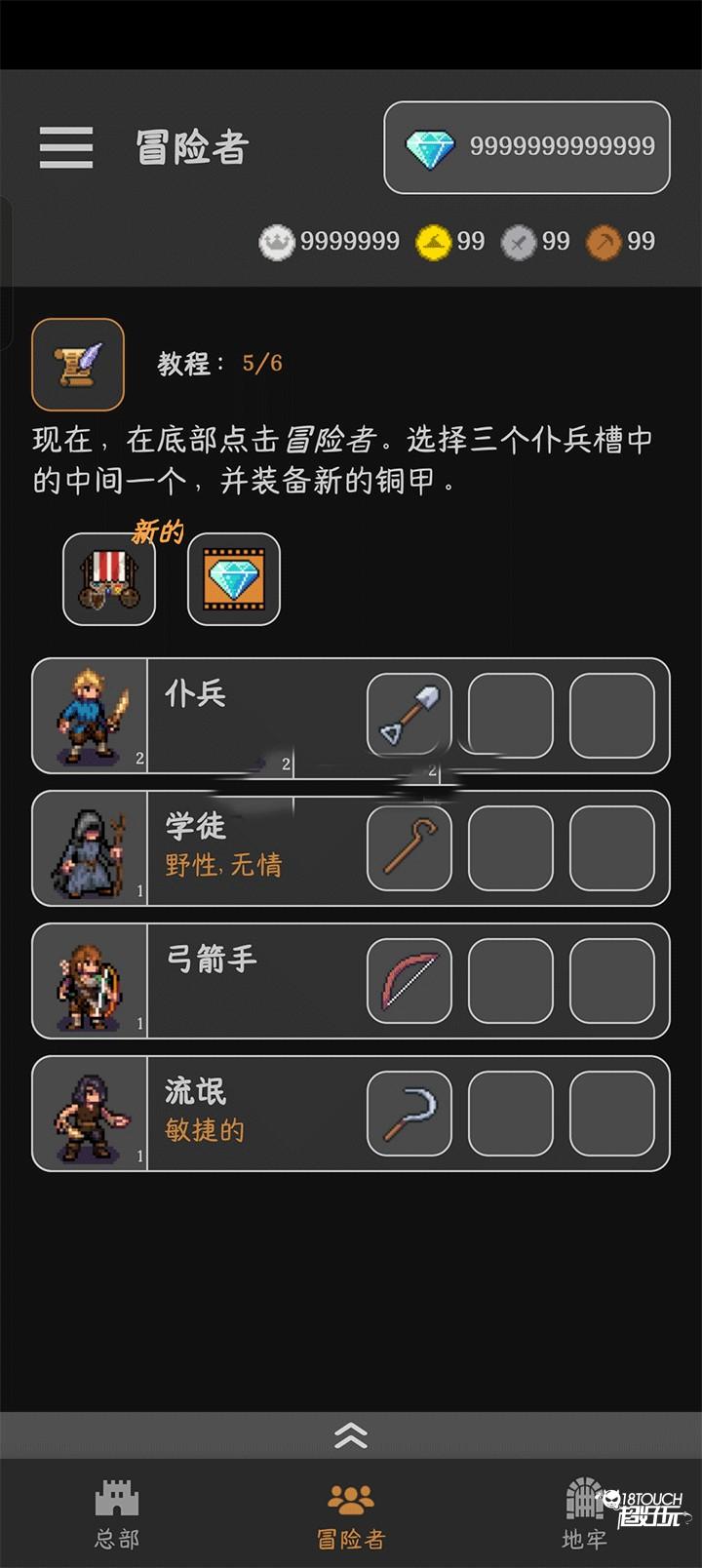This screenshot has height=1568, width=702.
Task: Switch to the 总部 tab
Action: (117, 1513)
